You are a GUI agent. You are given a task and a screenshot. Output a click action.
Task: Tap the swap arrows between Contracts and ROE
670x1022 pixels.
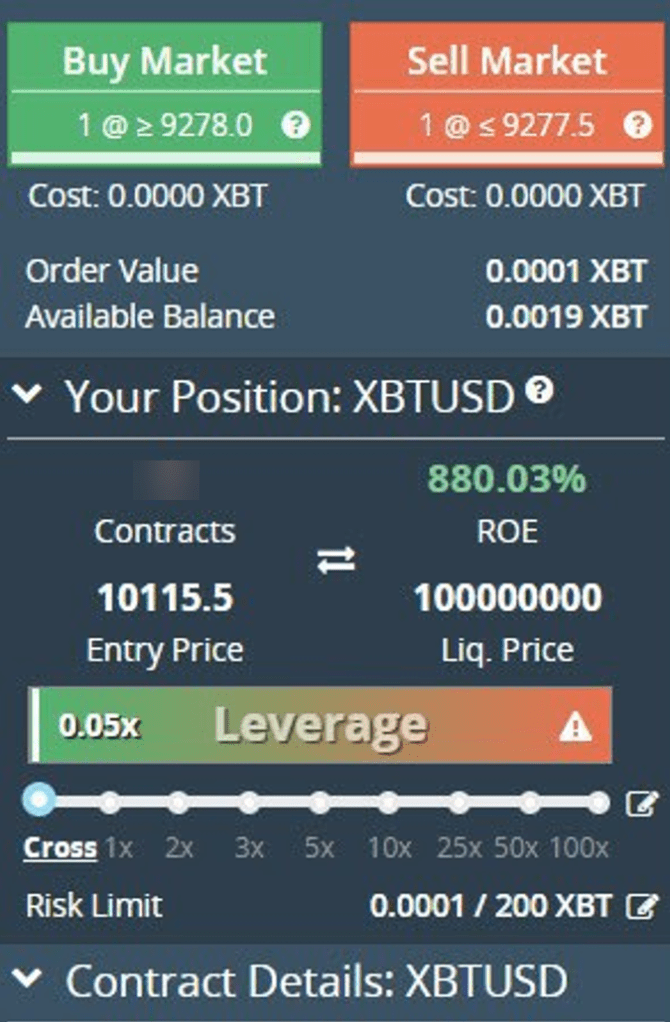click(x=336, y=561)
